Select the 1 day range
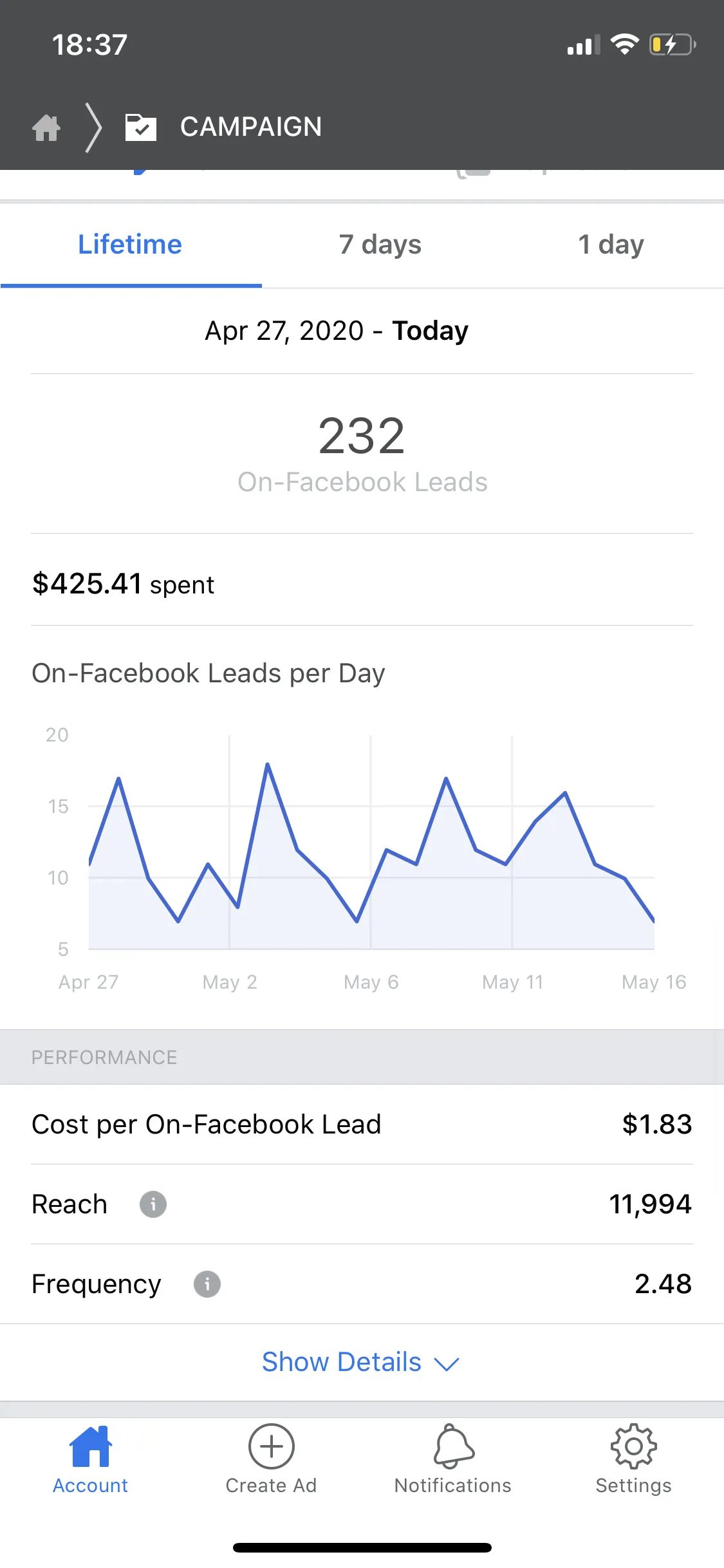This screenshot has height=1568, width=724. point(611,245)
